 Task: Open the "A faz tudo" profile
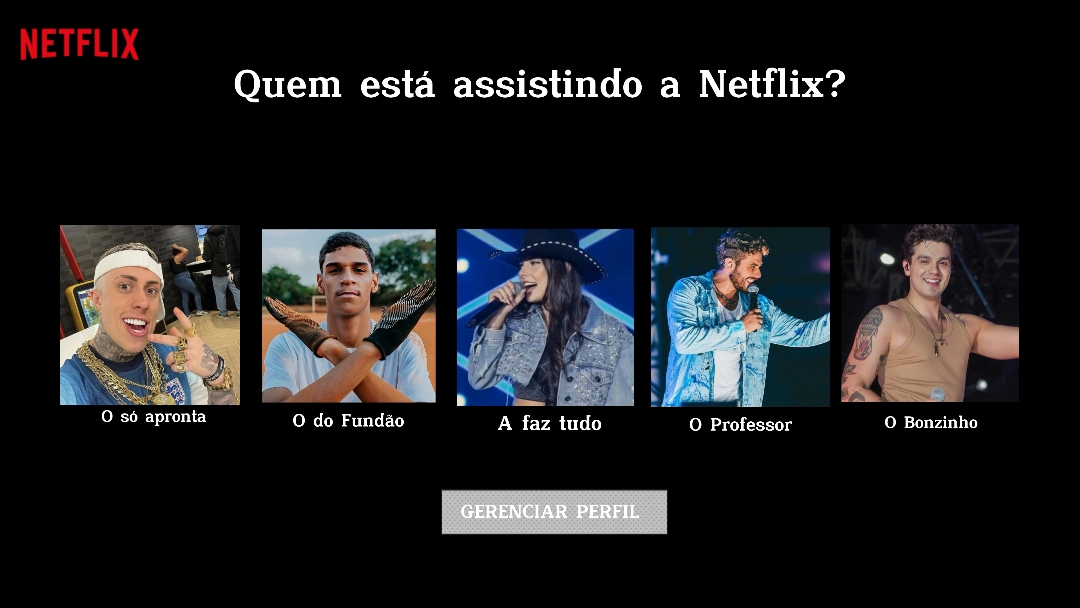tap(546, 317)
